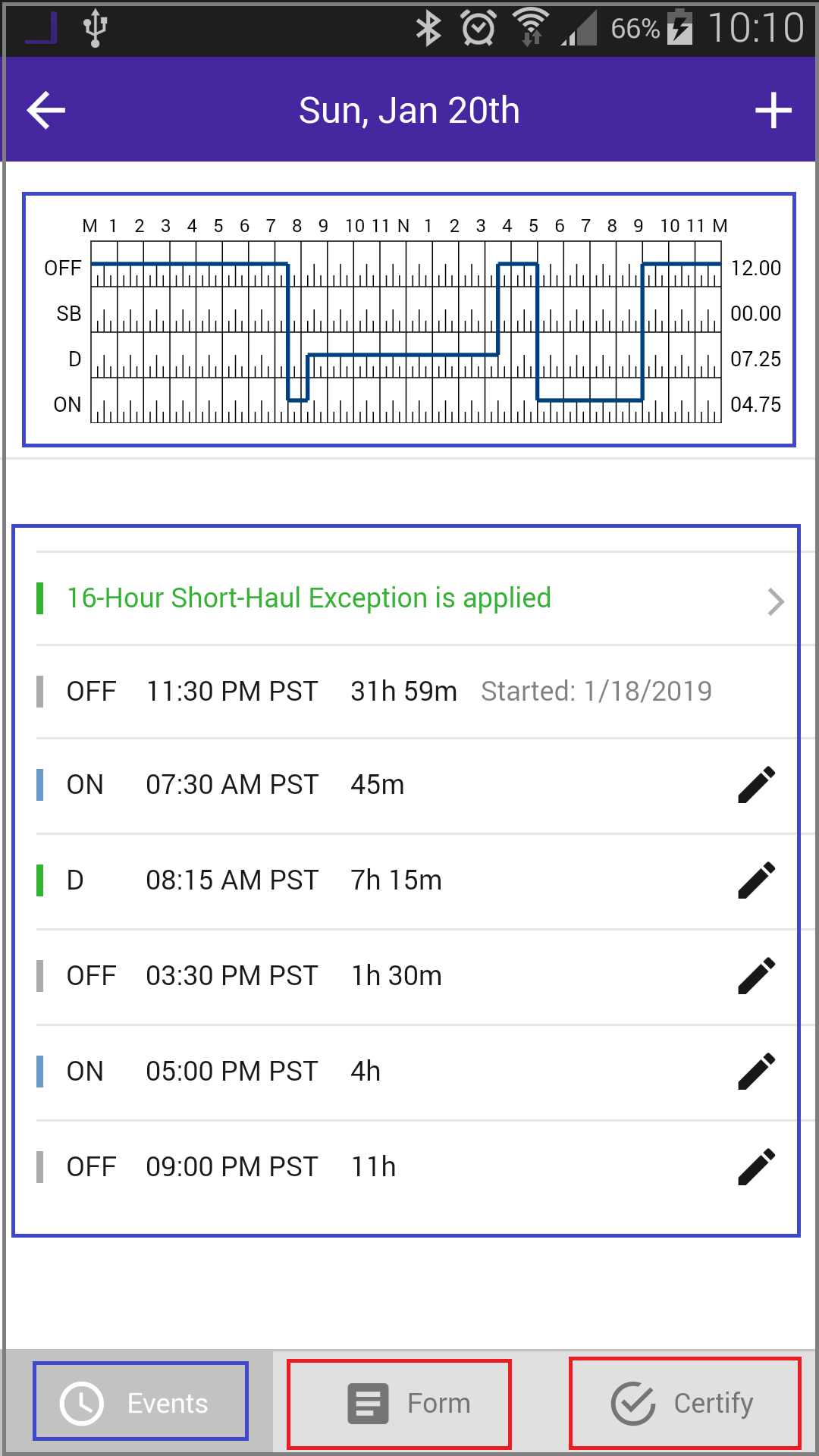Switch to the Events tab
The height and width of the screenshot is (1456, 819).
(x=140, y=1401)
